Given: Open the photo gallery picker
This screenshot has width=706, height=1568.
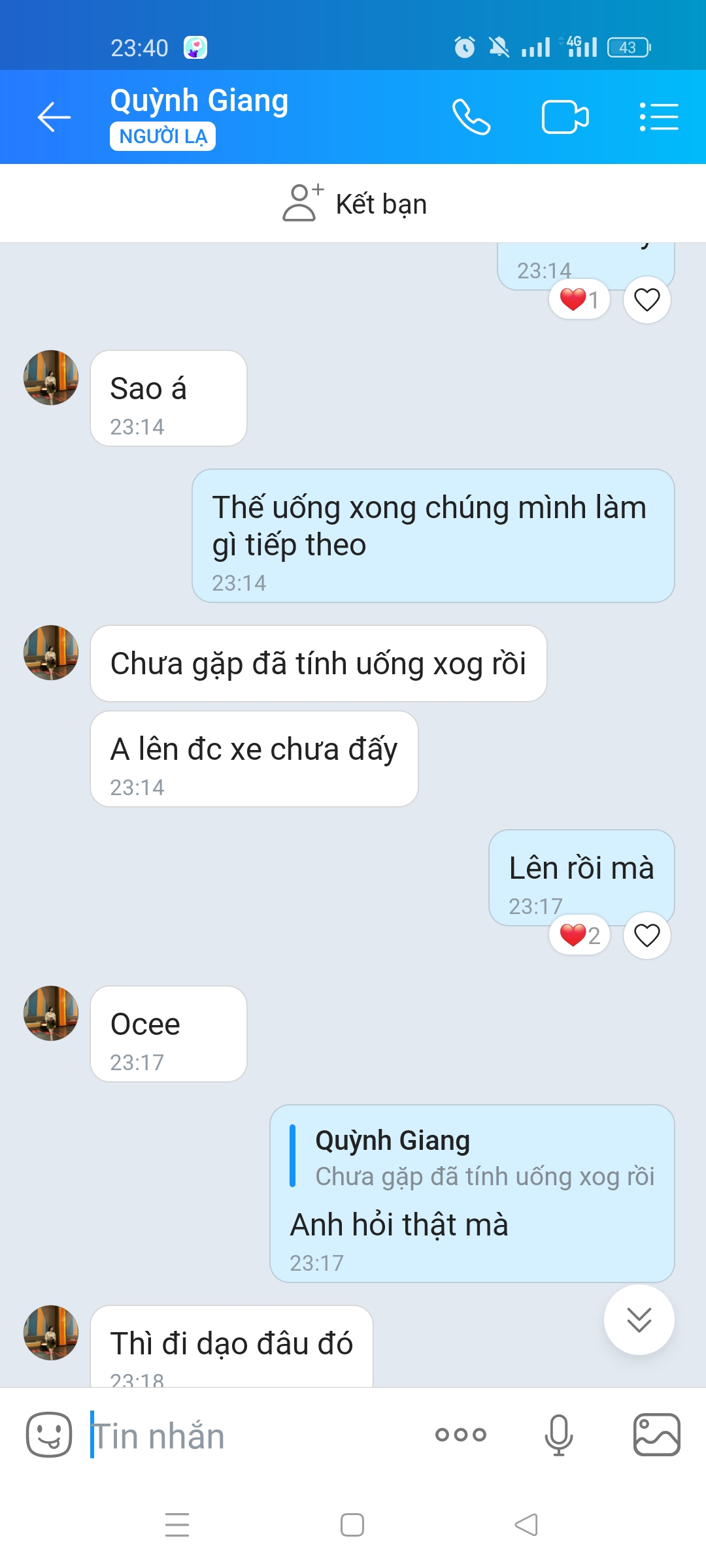Looking at the screenshot, I should pyautogui.click(x=656, y=1435).
